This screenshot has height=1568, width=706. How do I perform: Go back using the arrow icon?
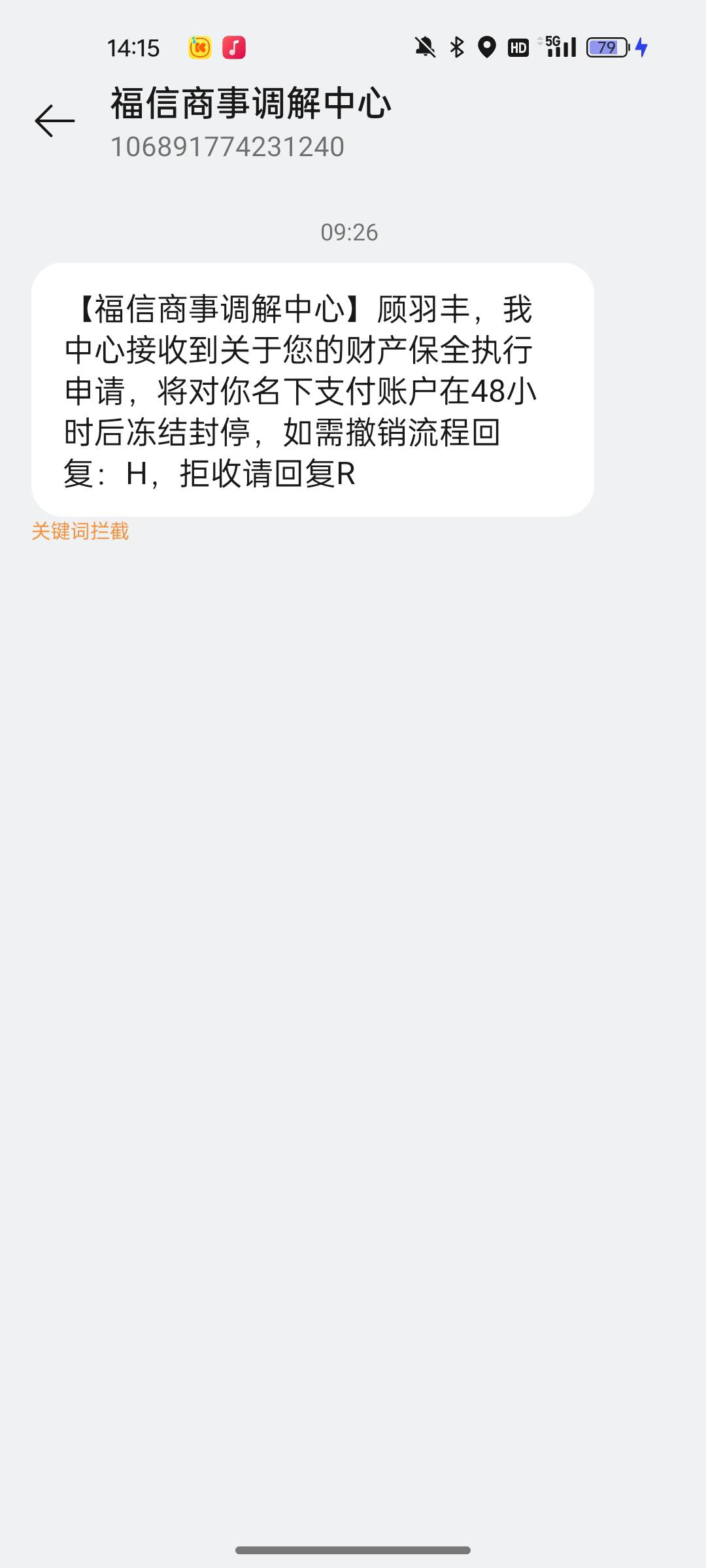55,121
